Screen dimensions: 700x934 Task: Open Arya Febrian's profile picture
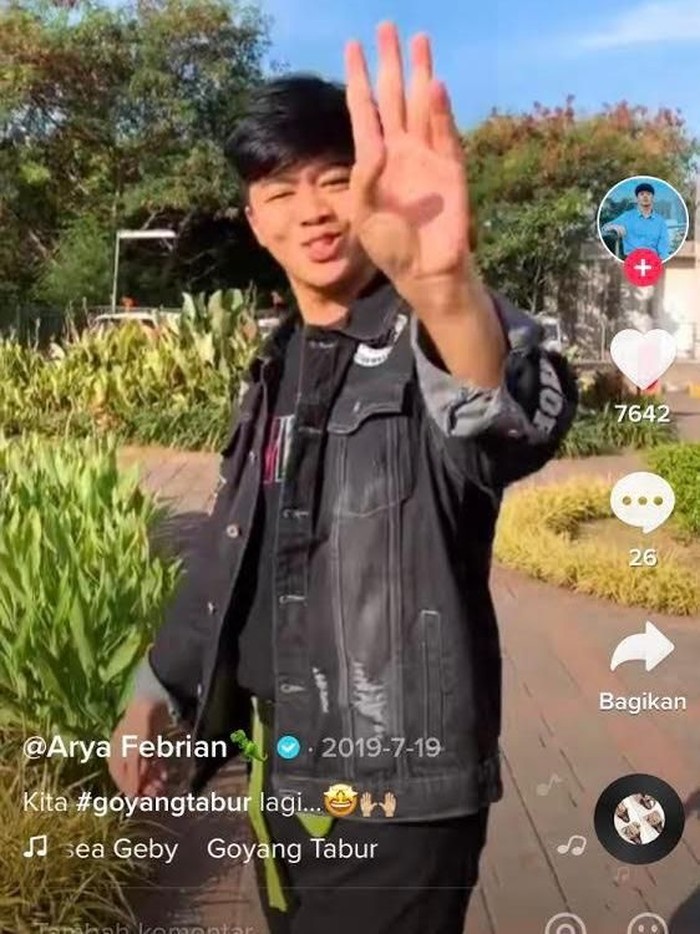click(641, 219)
